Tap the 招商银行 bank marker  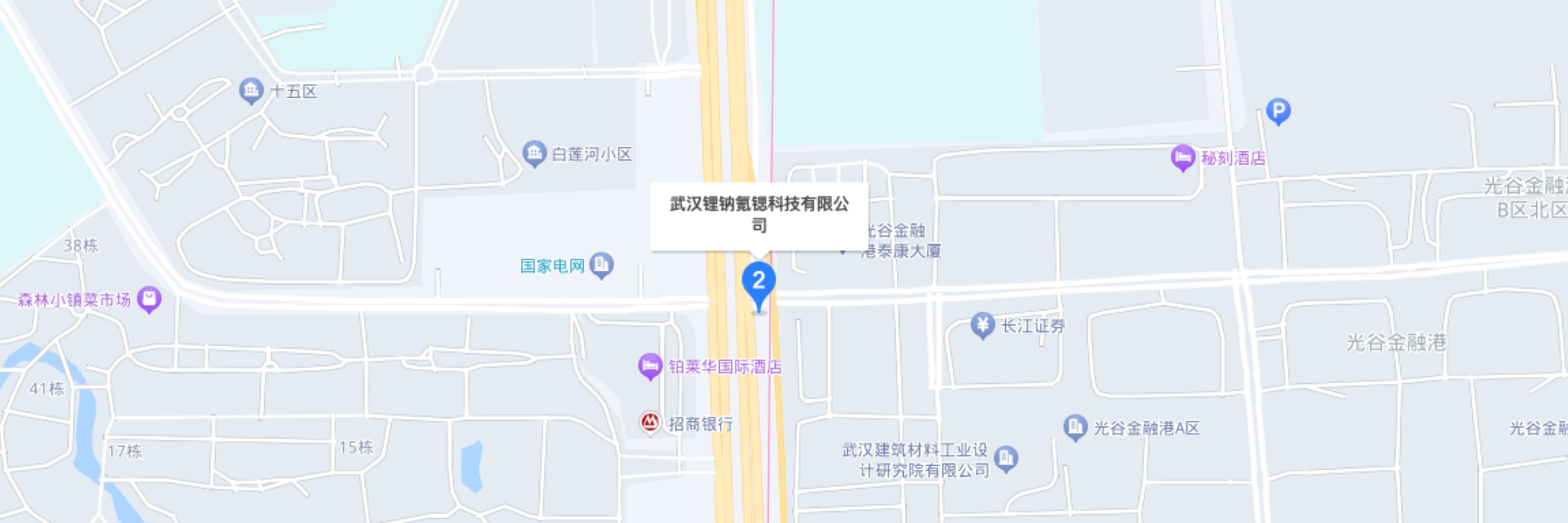pyautogui.click(x=649, y=423)
